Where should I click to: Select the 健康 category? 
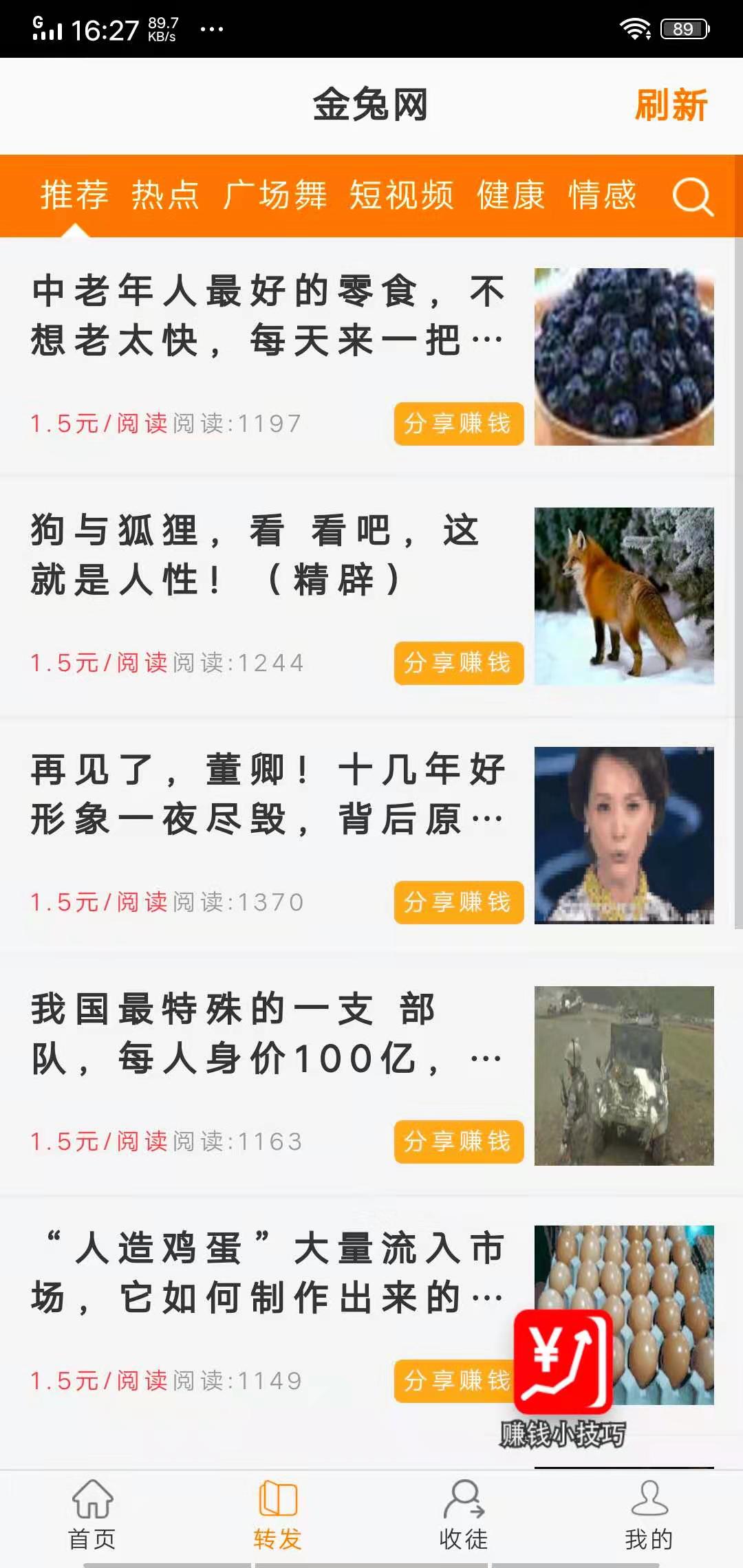509,196
